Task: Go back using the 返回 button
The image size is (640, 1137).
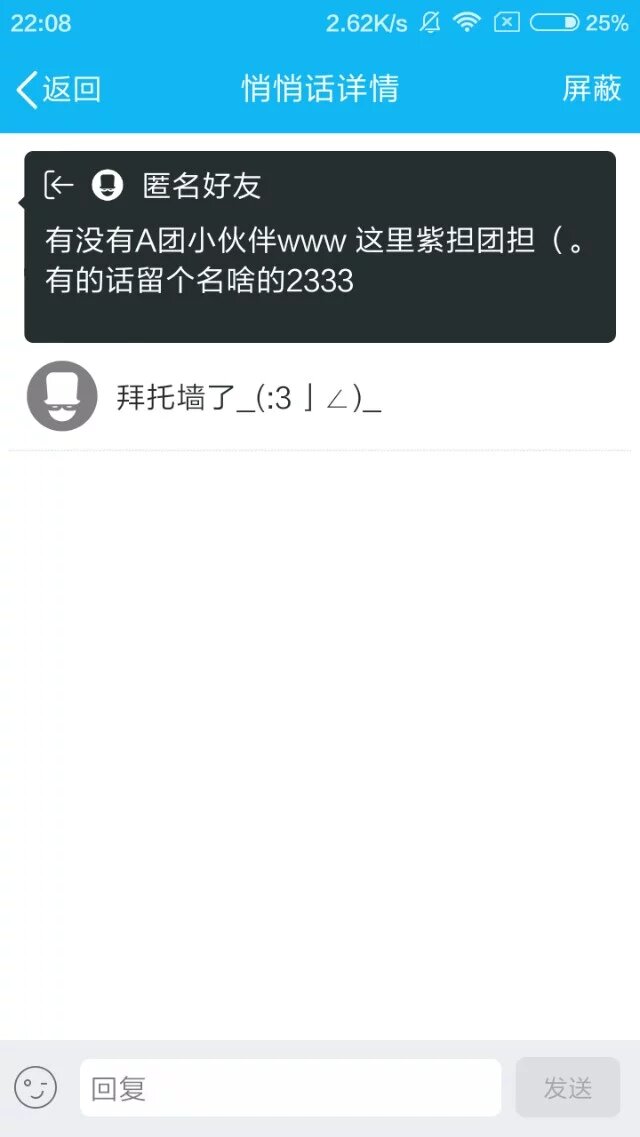Action: (x=59, y=89)
